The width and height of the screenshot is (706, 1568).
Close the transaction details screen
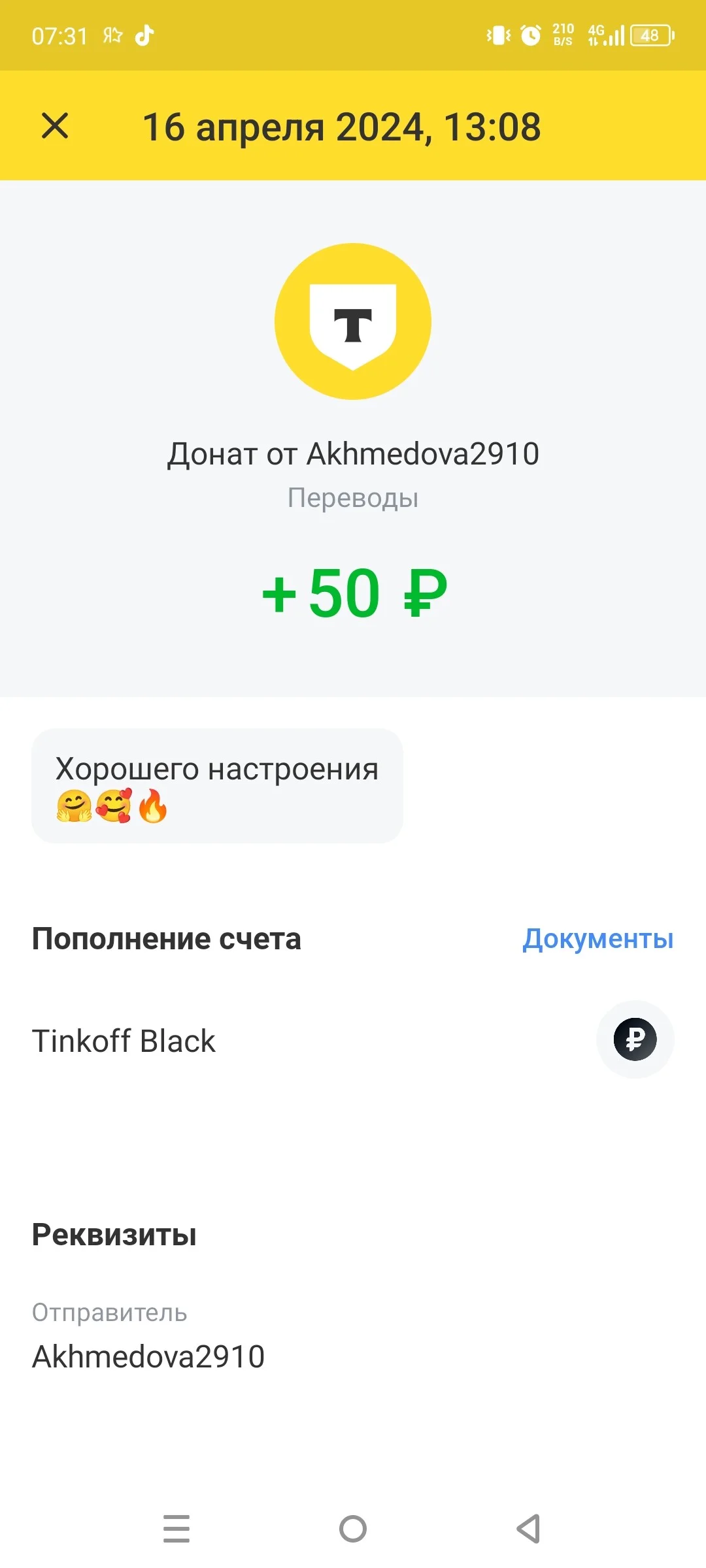55,125
